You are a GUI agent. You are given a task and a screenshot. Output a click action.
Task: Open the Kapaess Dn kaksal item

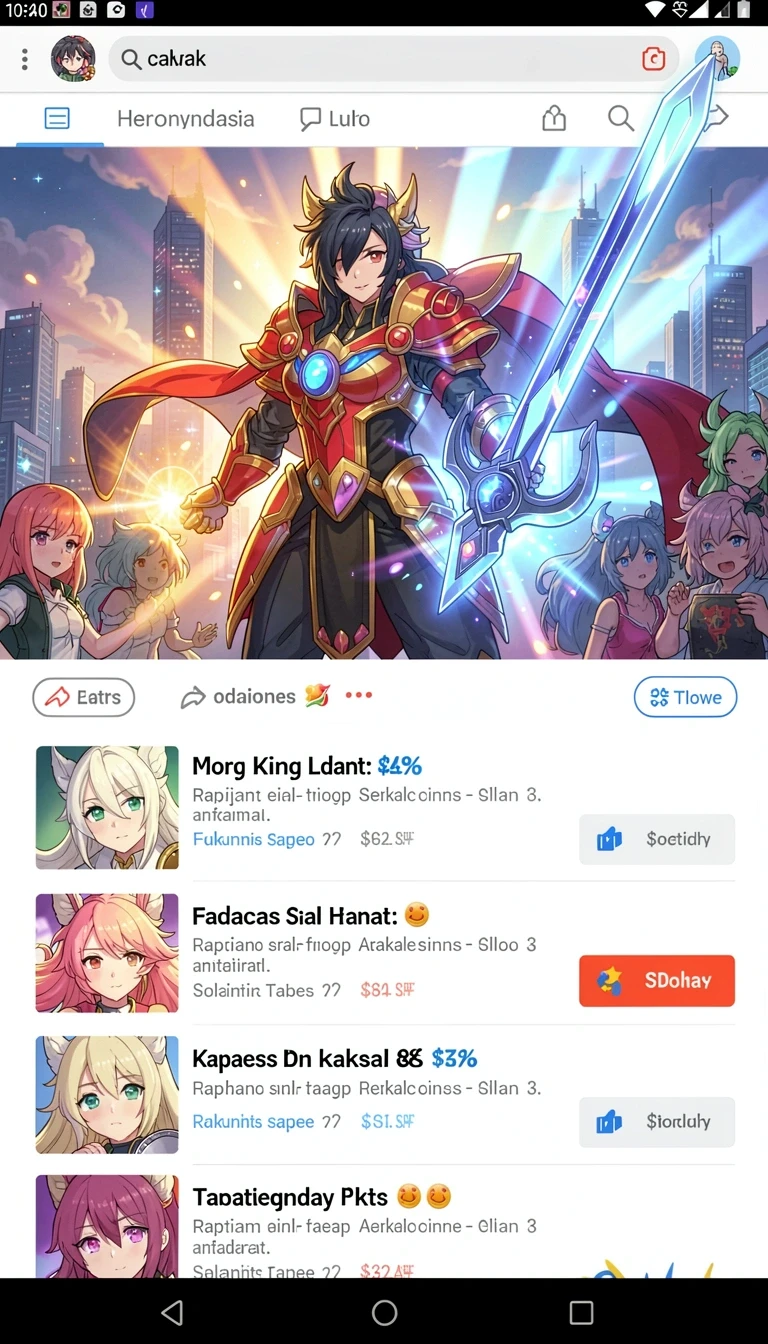click(x=384, y=1094)
